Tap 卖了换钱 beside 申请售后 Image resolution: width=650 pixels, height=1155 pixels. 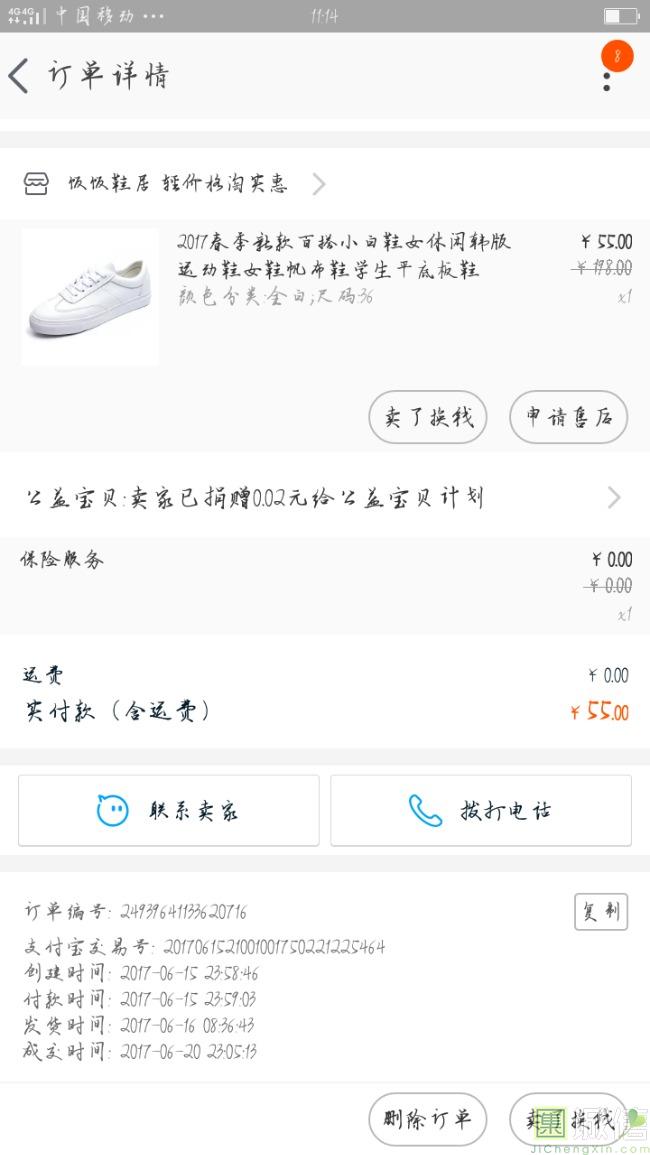(427, 417)
